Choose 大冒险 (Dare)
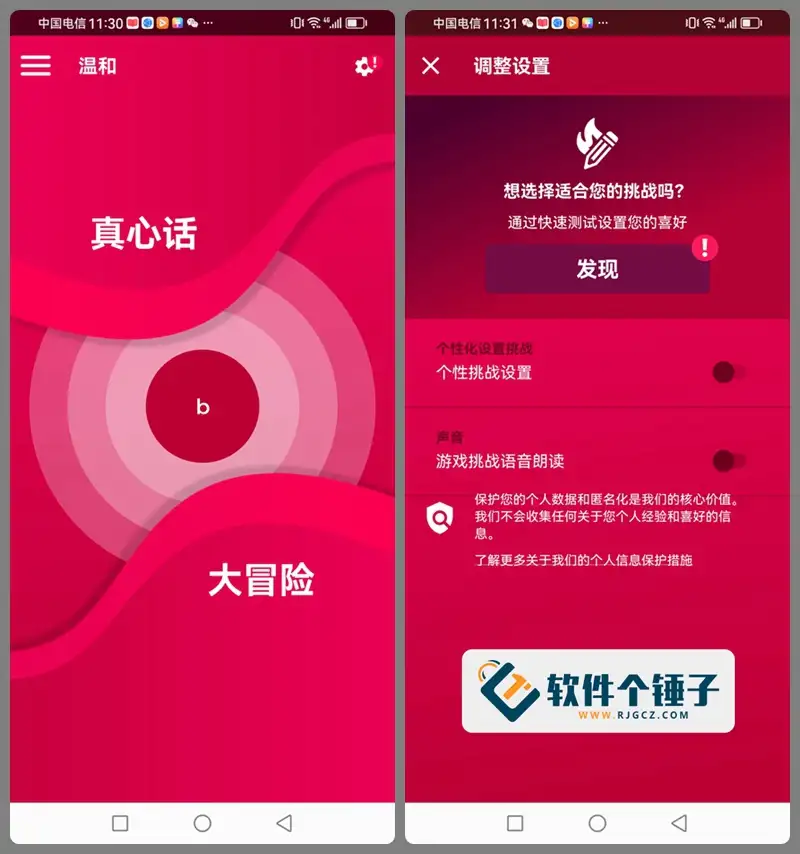Viewport: 800px width, 854px height. (261, 580)
